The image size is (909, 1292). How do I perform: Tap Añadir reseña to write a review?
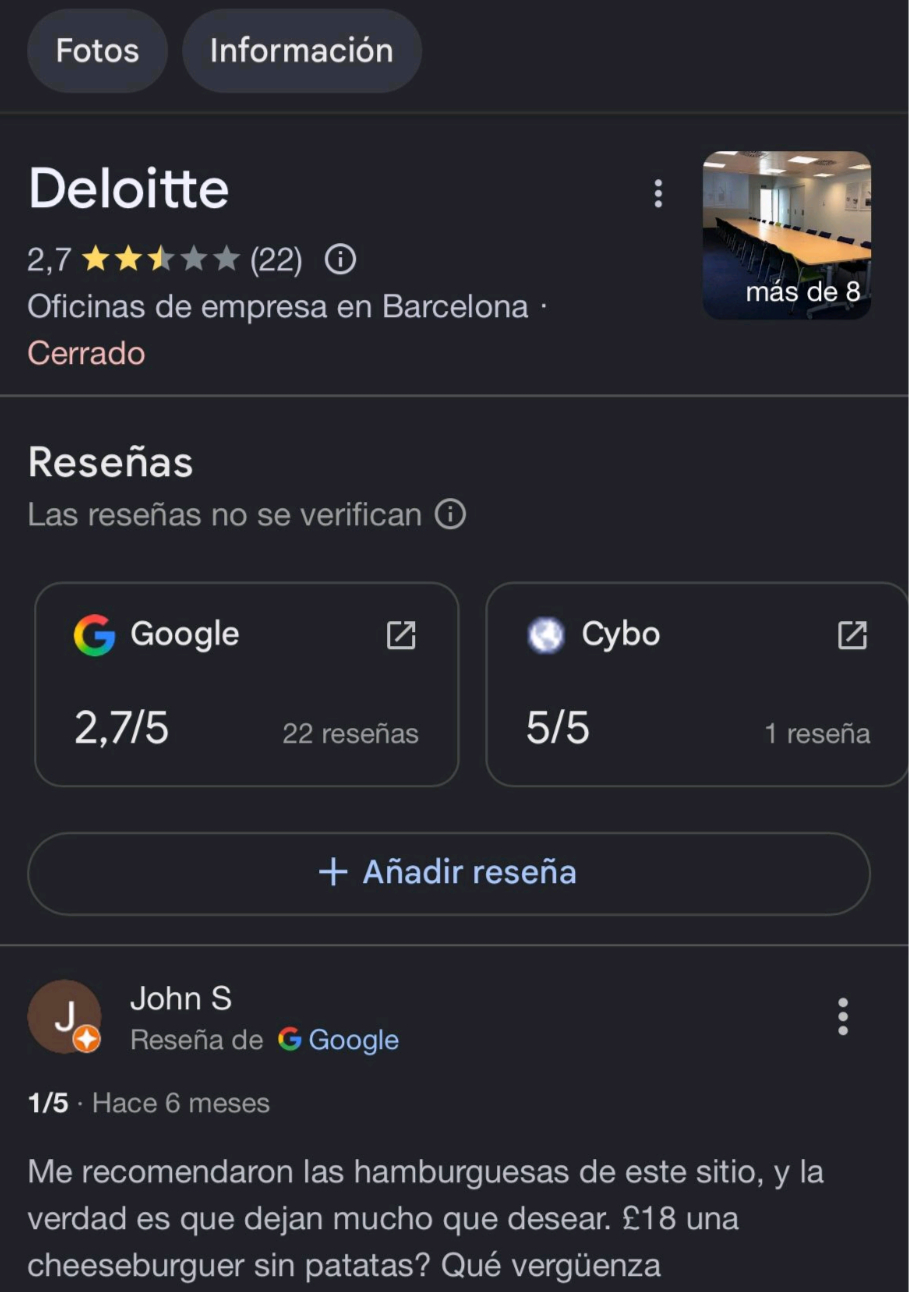[x=448, y=873]
